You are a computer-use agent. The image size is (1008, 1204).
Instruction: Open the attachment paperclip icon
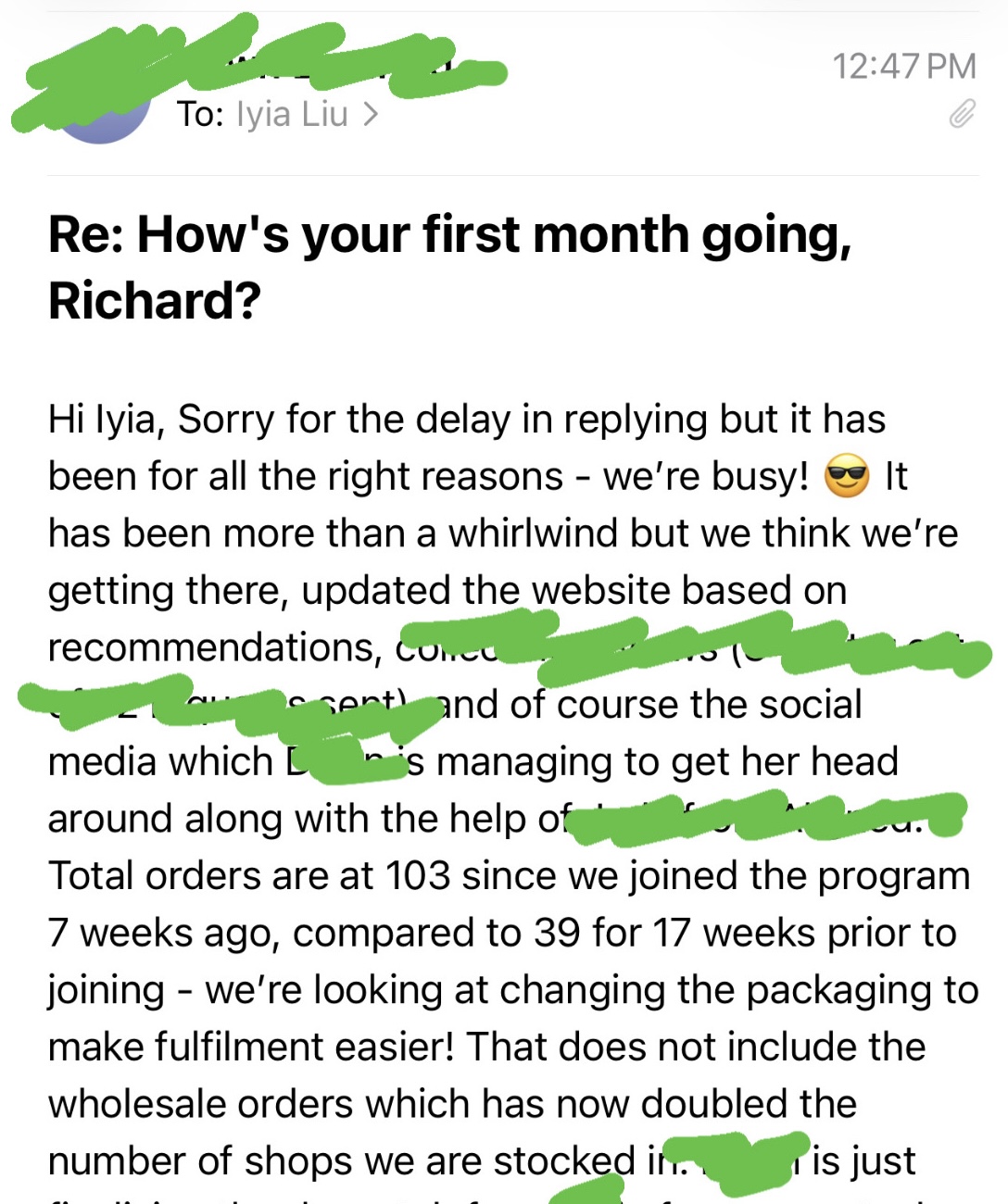[963, 114]
